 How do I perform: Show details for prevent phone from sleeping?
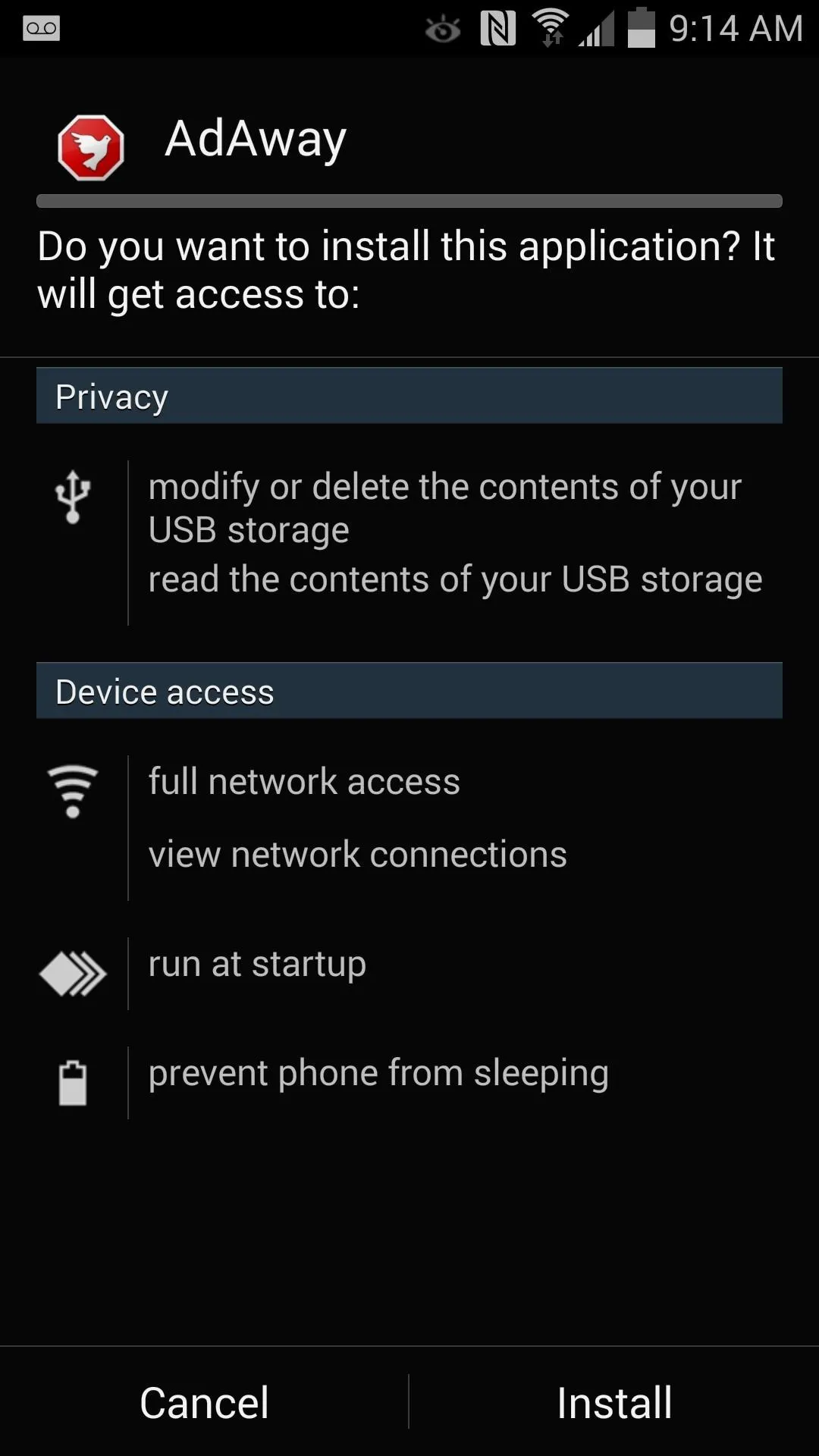point(378,1074)
